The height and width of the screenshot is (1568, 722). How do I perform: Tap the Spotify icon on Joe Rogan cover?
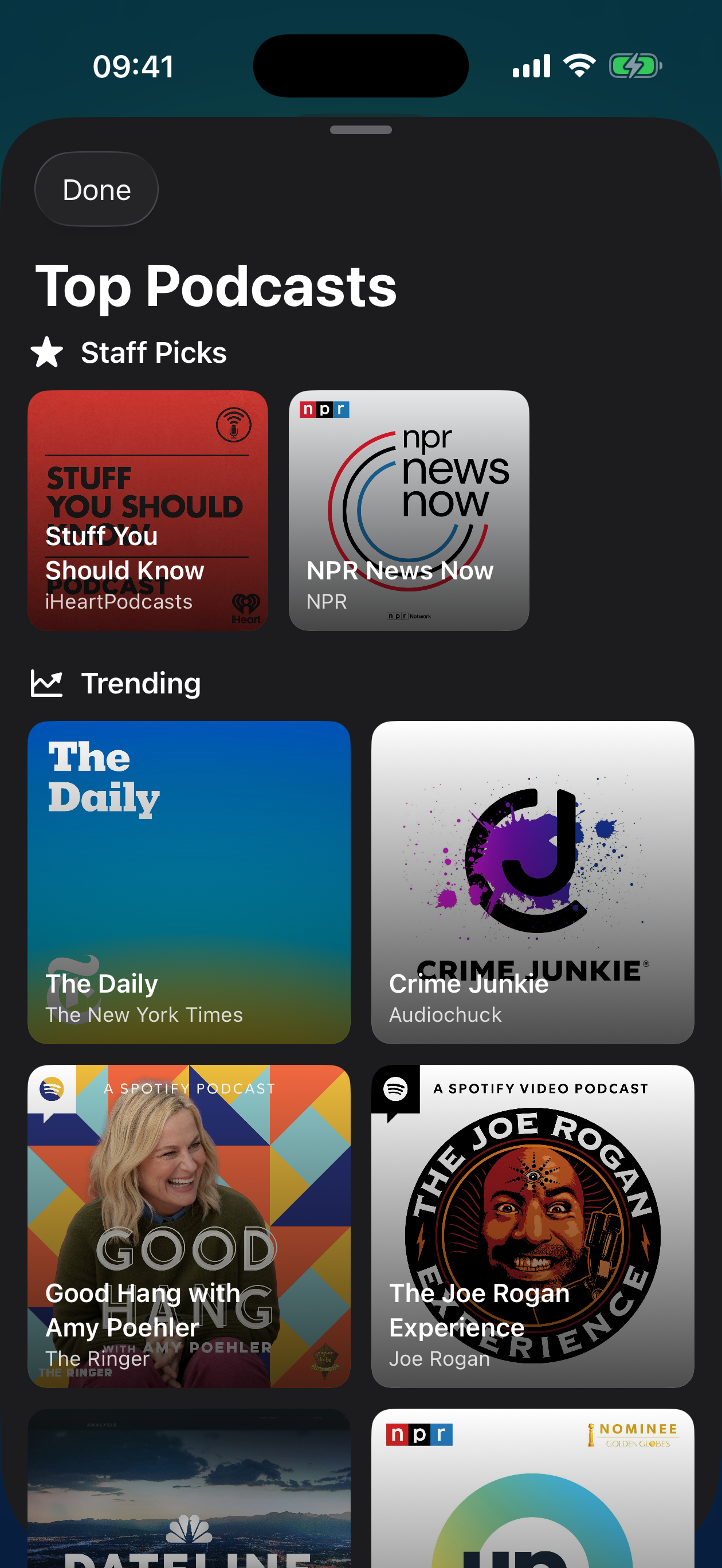point(396,1089)
